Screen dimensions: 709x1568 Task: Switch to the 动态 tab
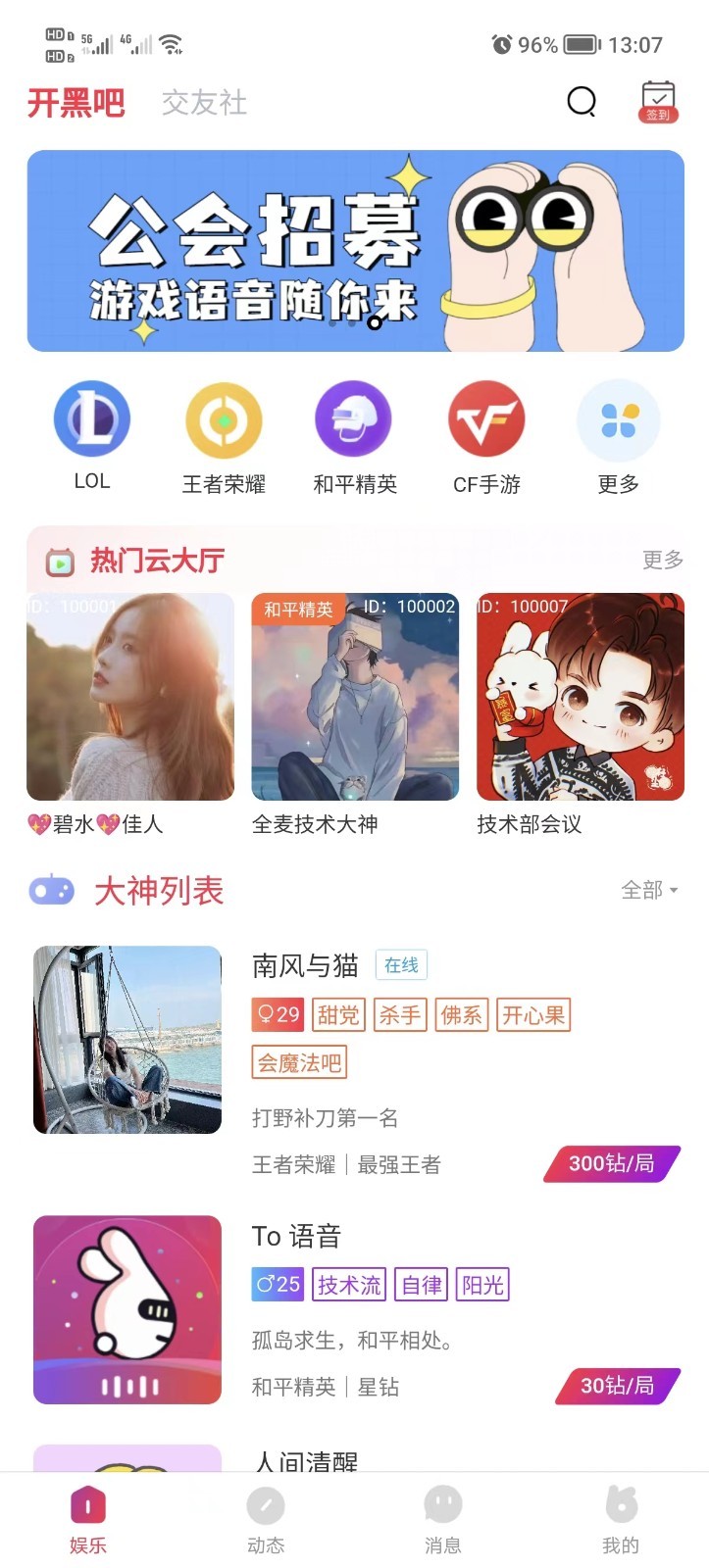(265, 1520)
